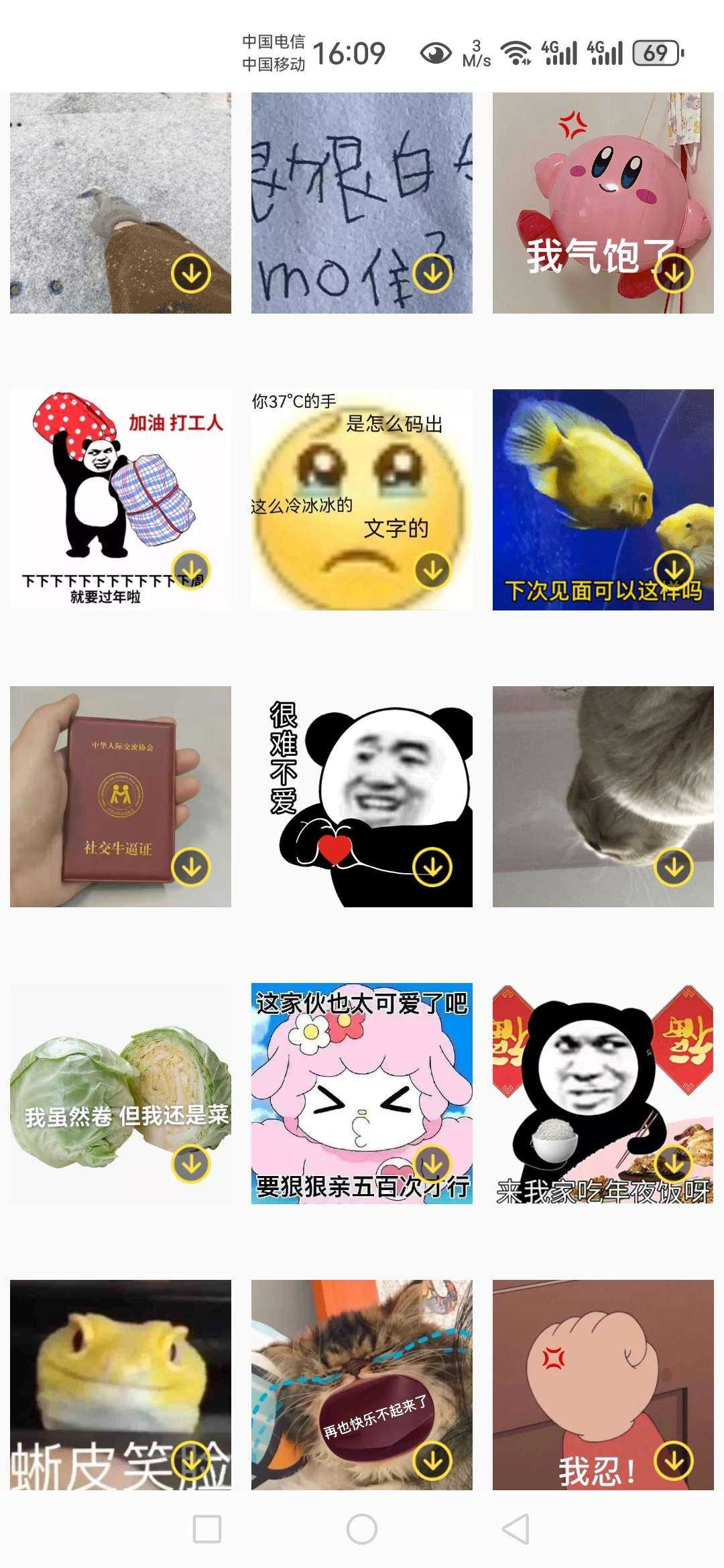Download the pink sheep 这家伙也太可爱了吧 sticker
The height and width of the screenshot is (1568, 724).
coord(432,1164)
